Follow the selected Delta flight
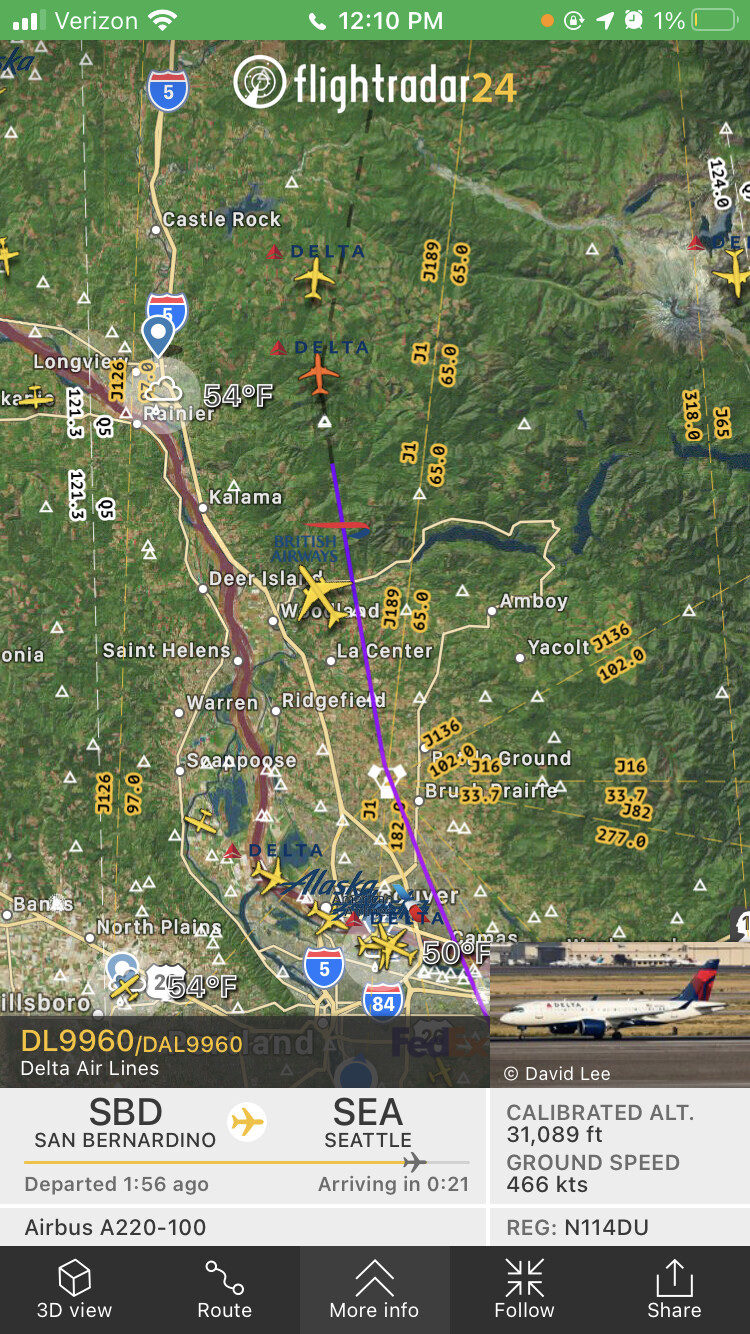The image size is (750, 1334). 524,1289
